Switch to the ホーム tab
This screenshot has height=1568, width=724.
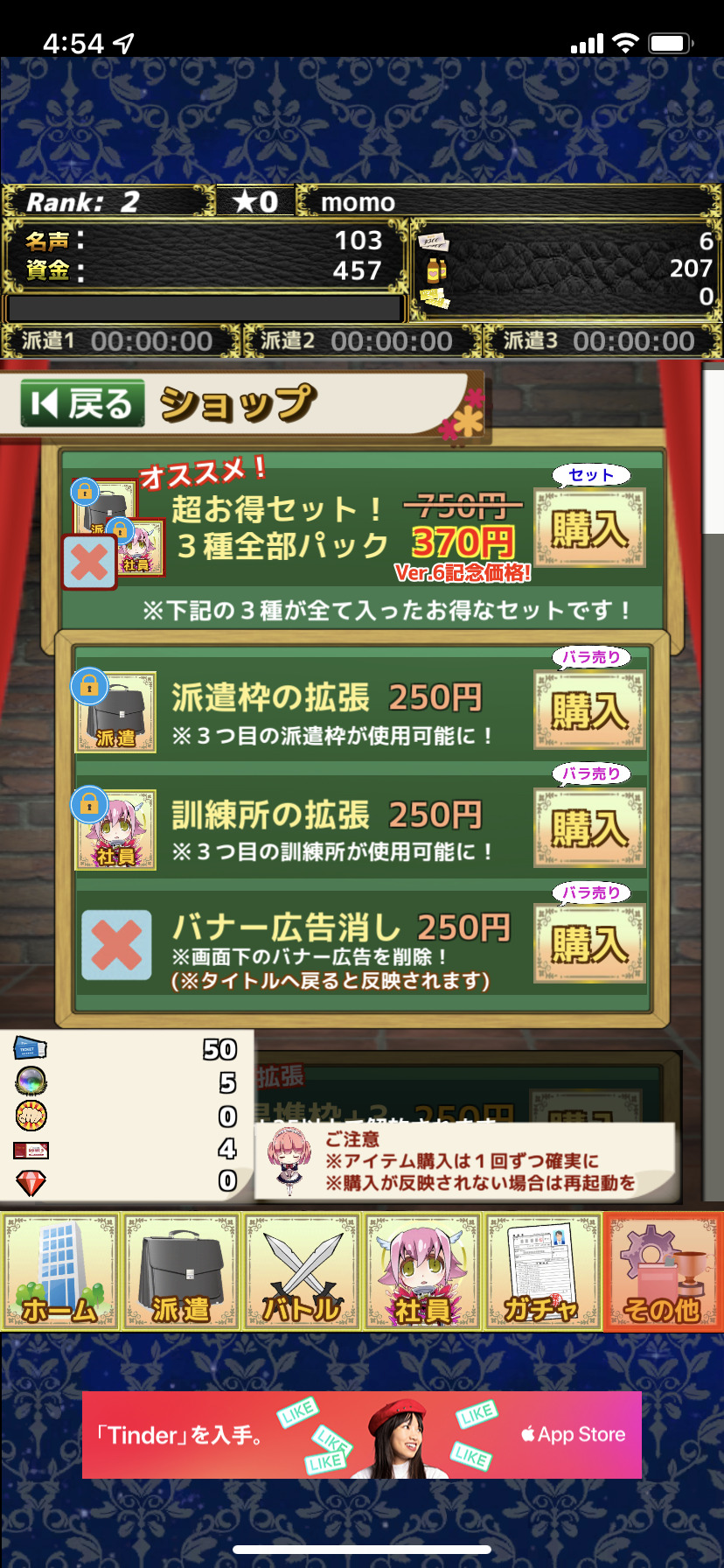(x=60, y=1271)
